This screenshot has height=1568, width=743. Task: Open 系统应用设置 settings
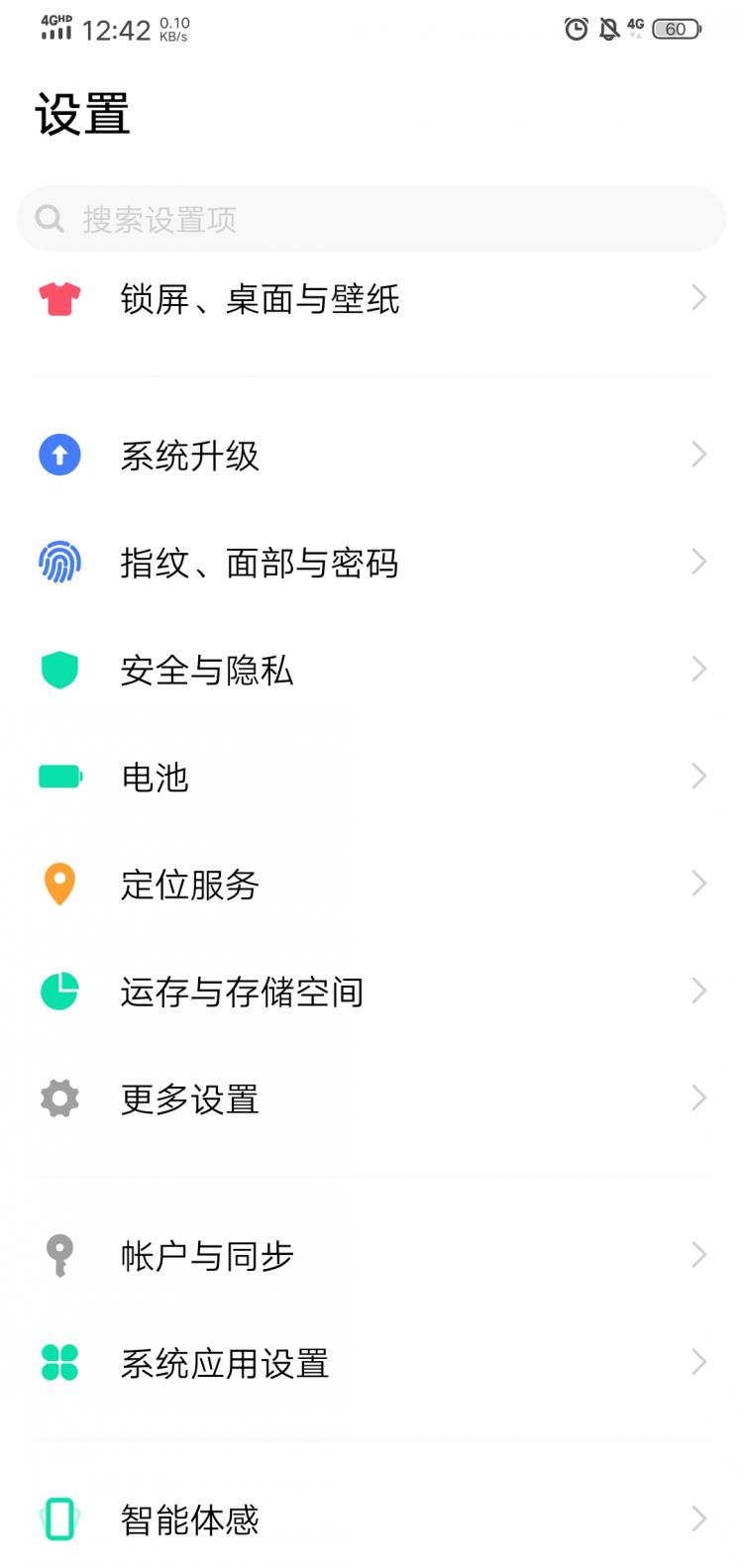[x=371, y=1362]
